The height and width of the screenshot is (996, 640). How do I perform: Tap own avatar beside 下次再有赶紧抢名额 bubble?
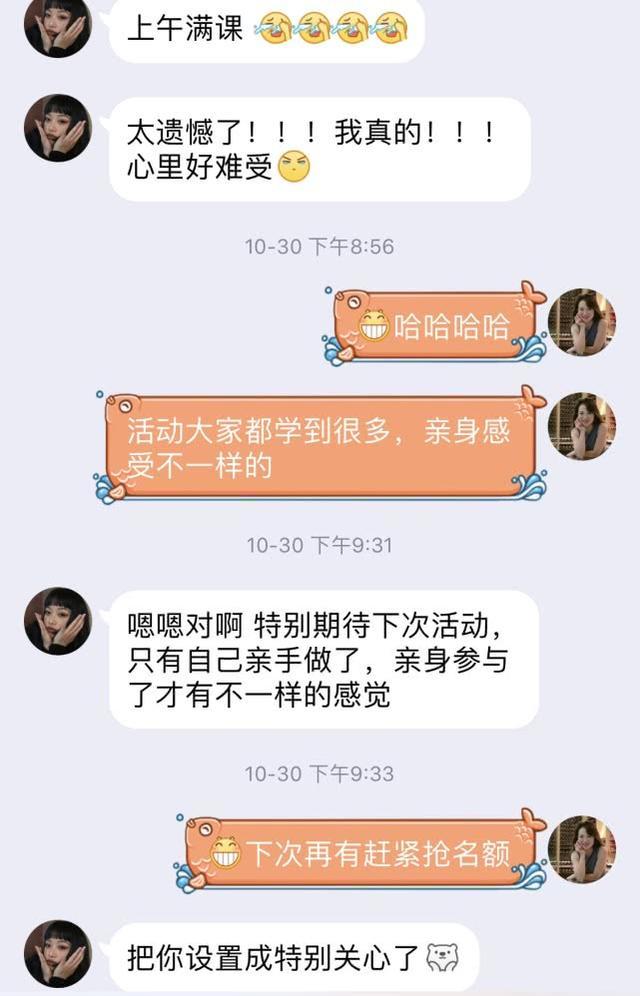(582, 849)
